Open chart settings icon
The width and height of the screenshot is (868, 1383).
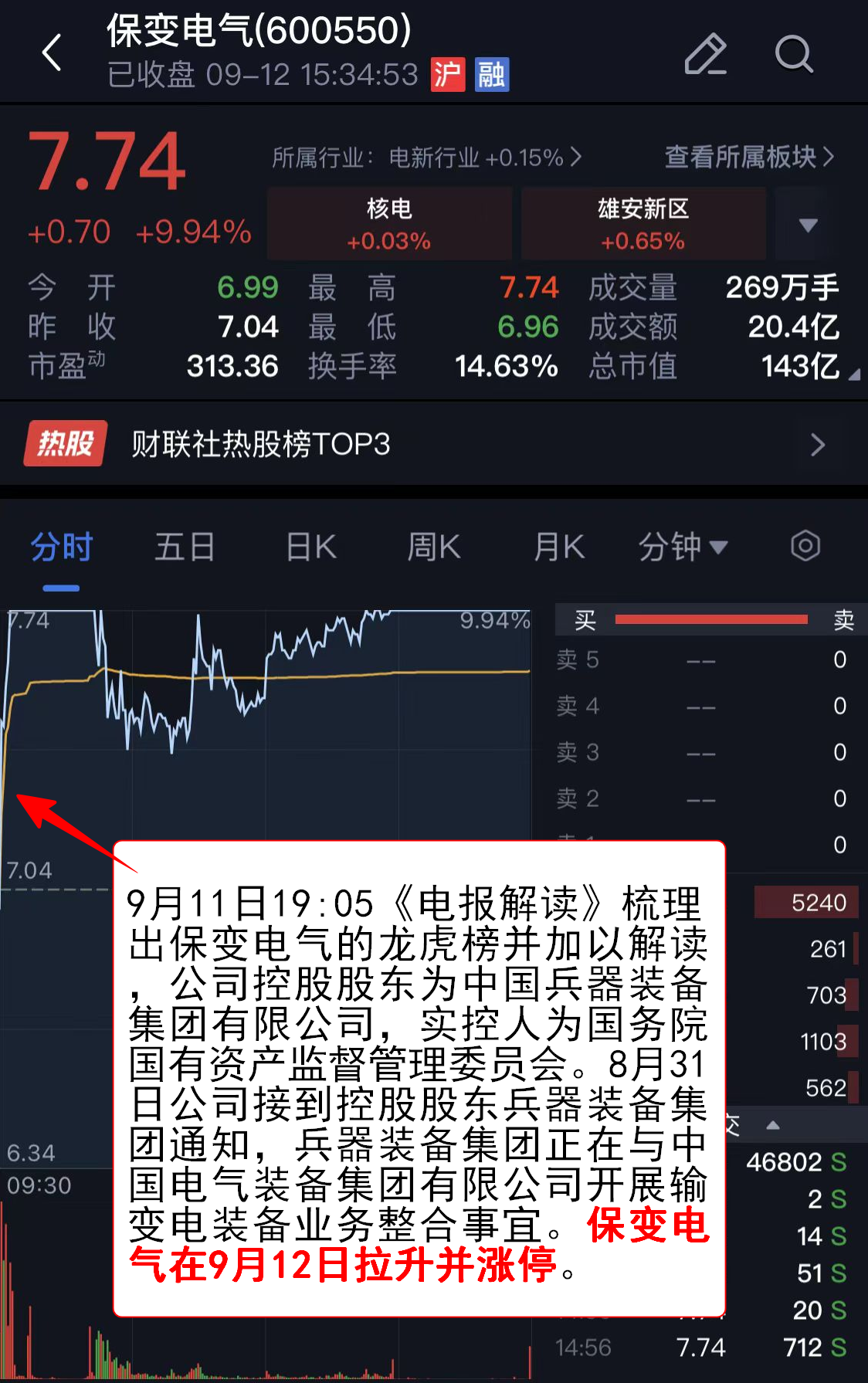(x=805, y=547)
